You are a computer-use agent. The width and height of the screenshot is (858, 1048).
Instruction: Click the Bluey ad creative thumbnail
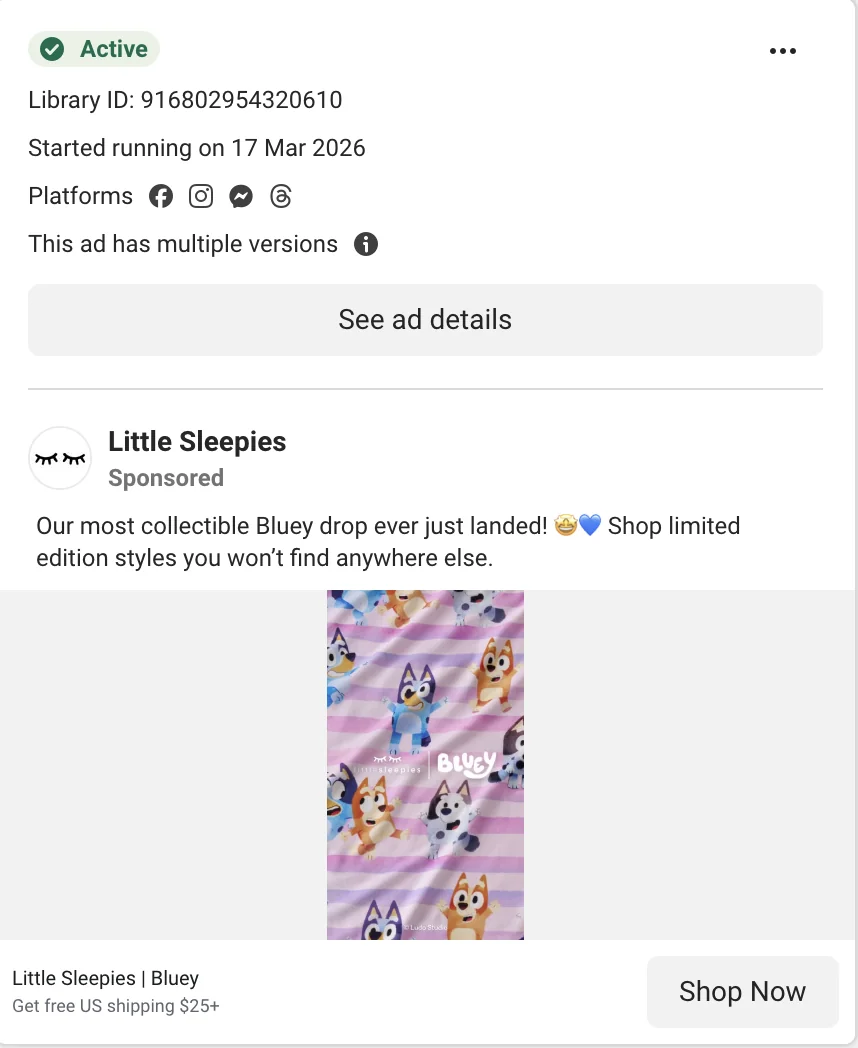point(425,764)
